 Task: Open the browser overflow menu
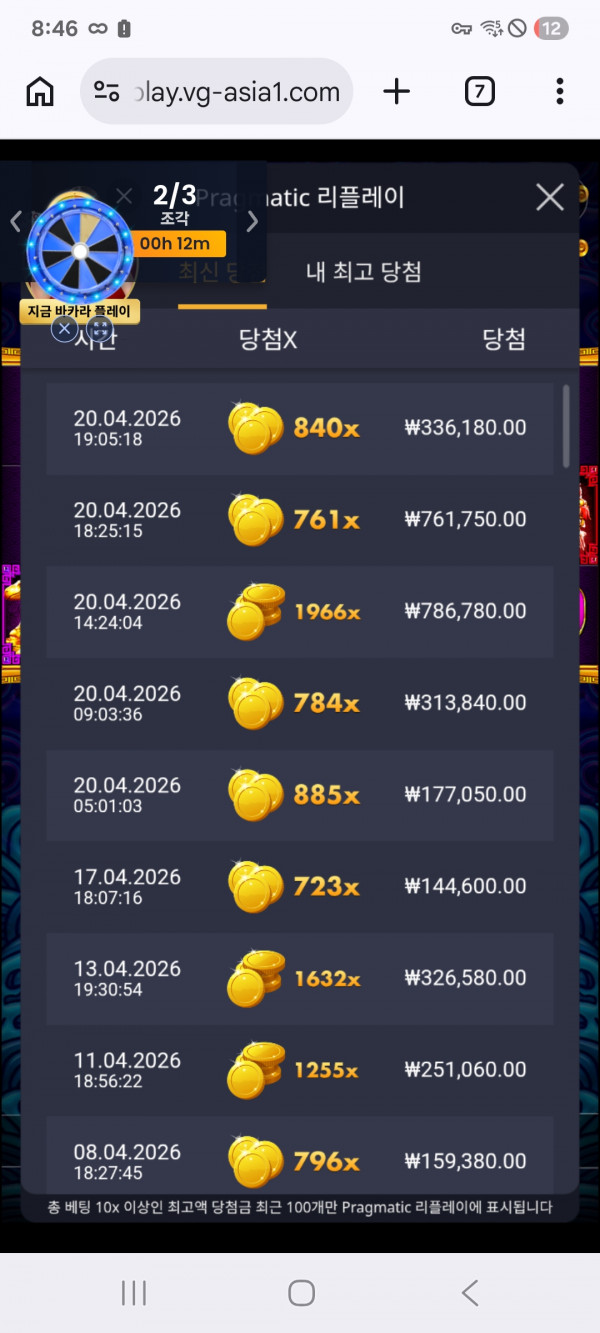(559, 92)
